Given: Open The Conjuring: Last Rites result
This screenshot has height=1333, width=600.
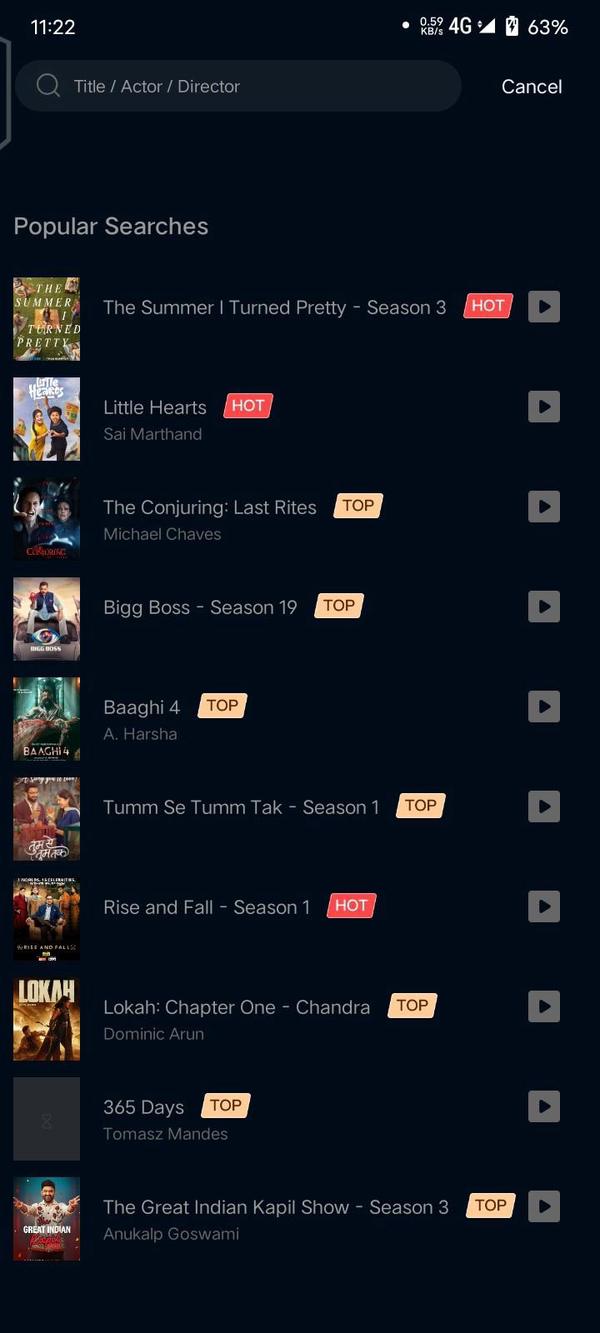Looking at the screenshot, I should 210,508.
